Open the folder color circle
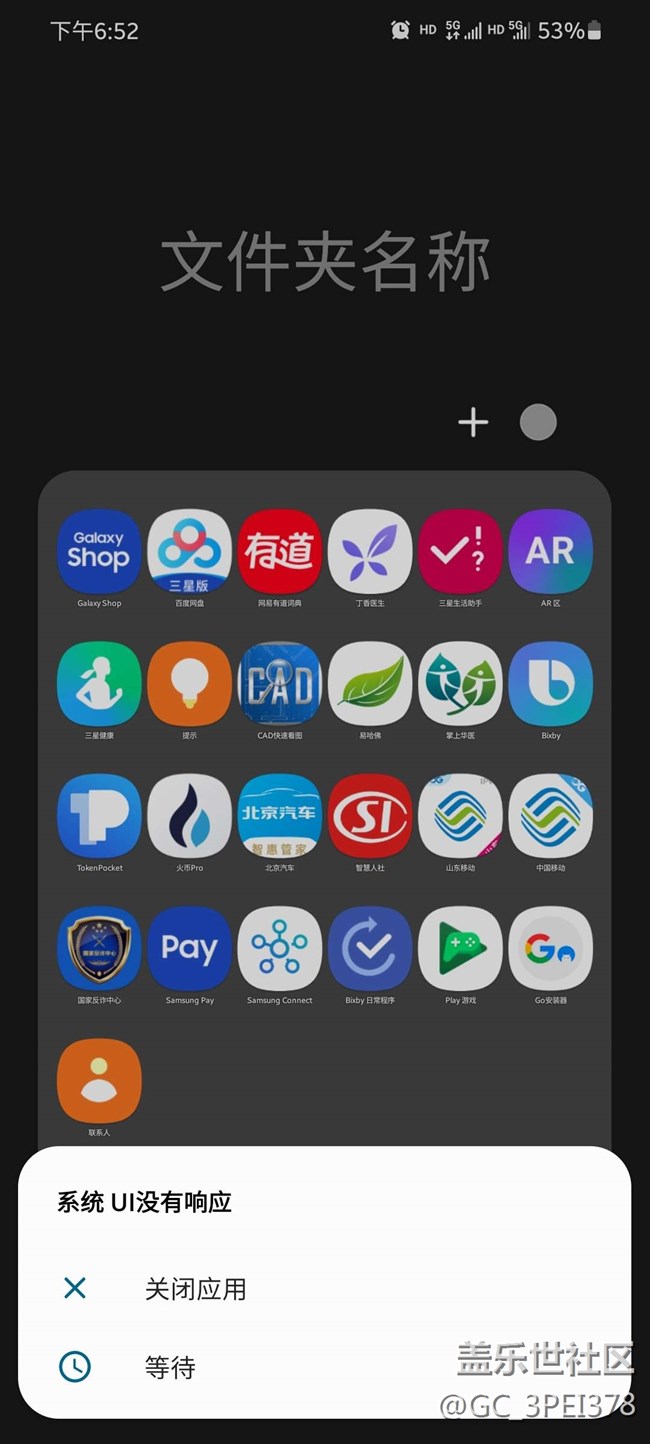 [x=538, y=422]
